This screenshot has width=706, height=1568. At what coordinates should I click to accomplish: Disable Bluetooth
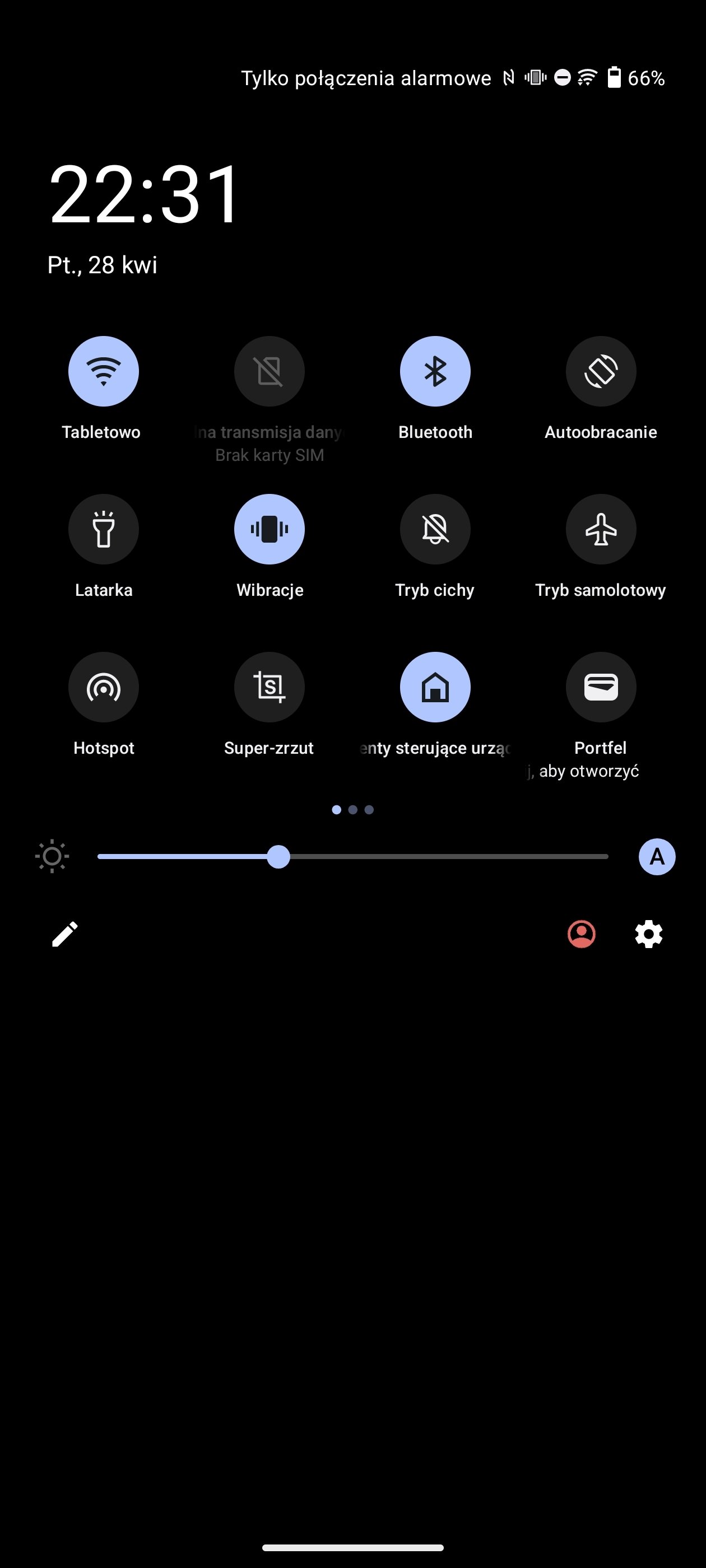[x=435, y=371]
